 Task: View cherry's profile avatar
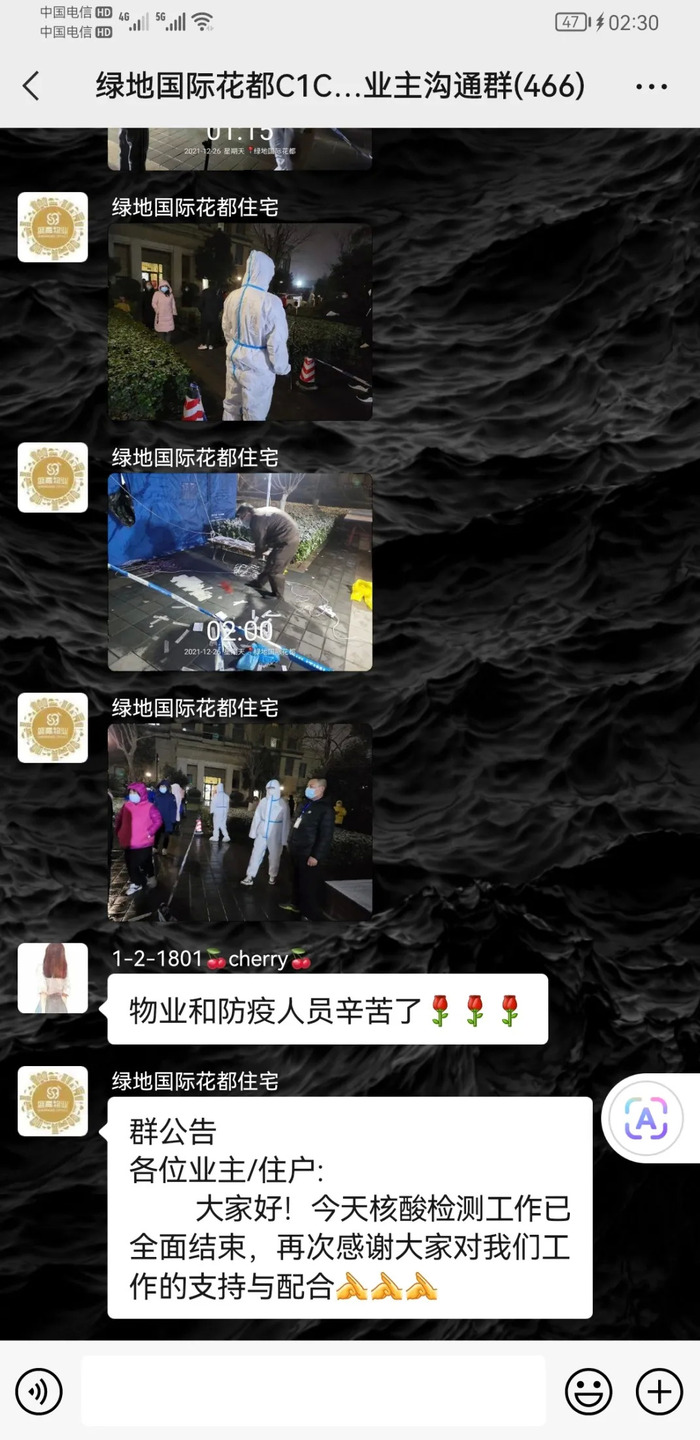coord(53,978)
